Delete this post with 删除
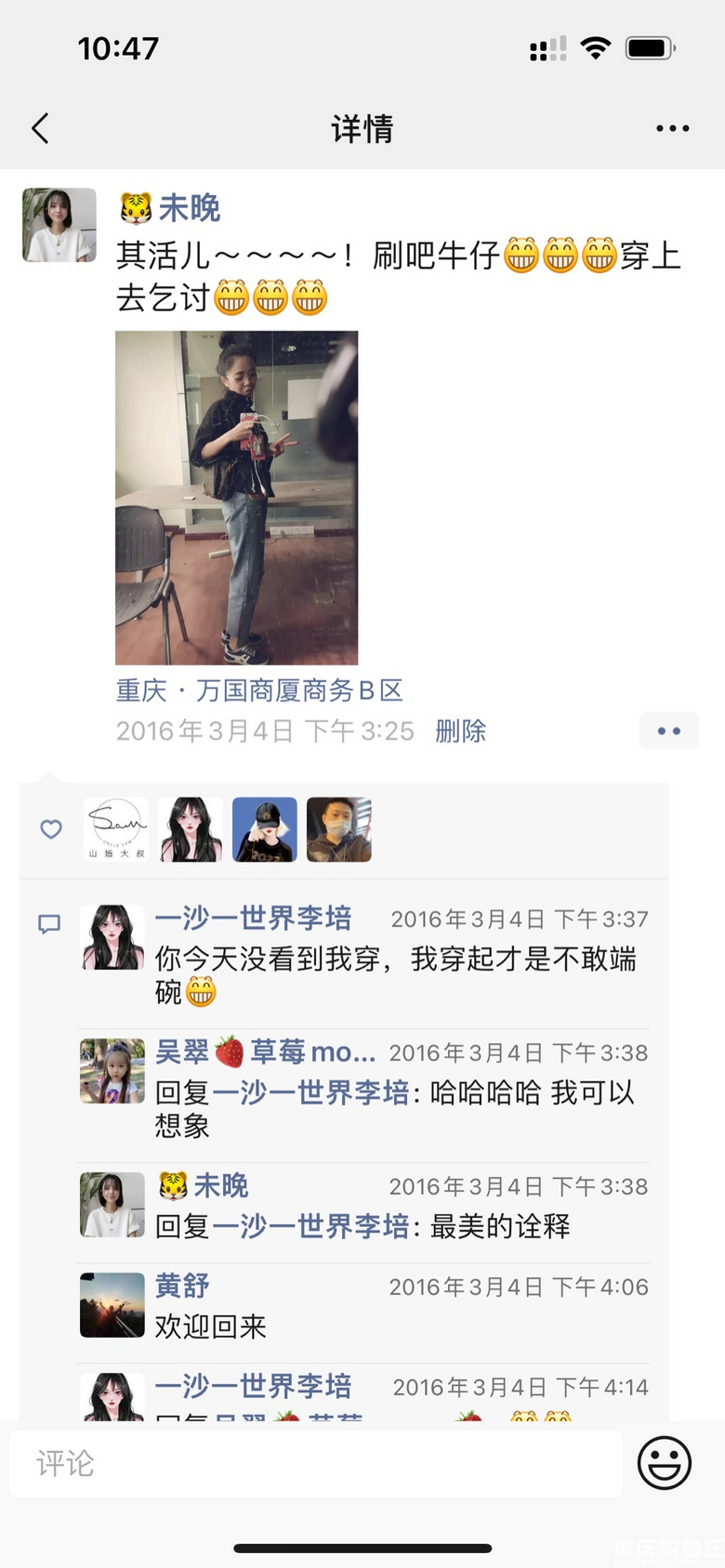The image size is (725, 1568). [x=460, y=731]
